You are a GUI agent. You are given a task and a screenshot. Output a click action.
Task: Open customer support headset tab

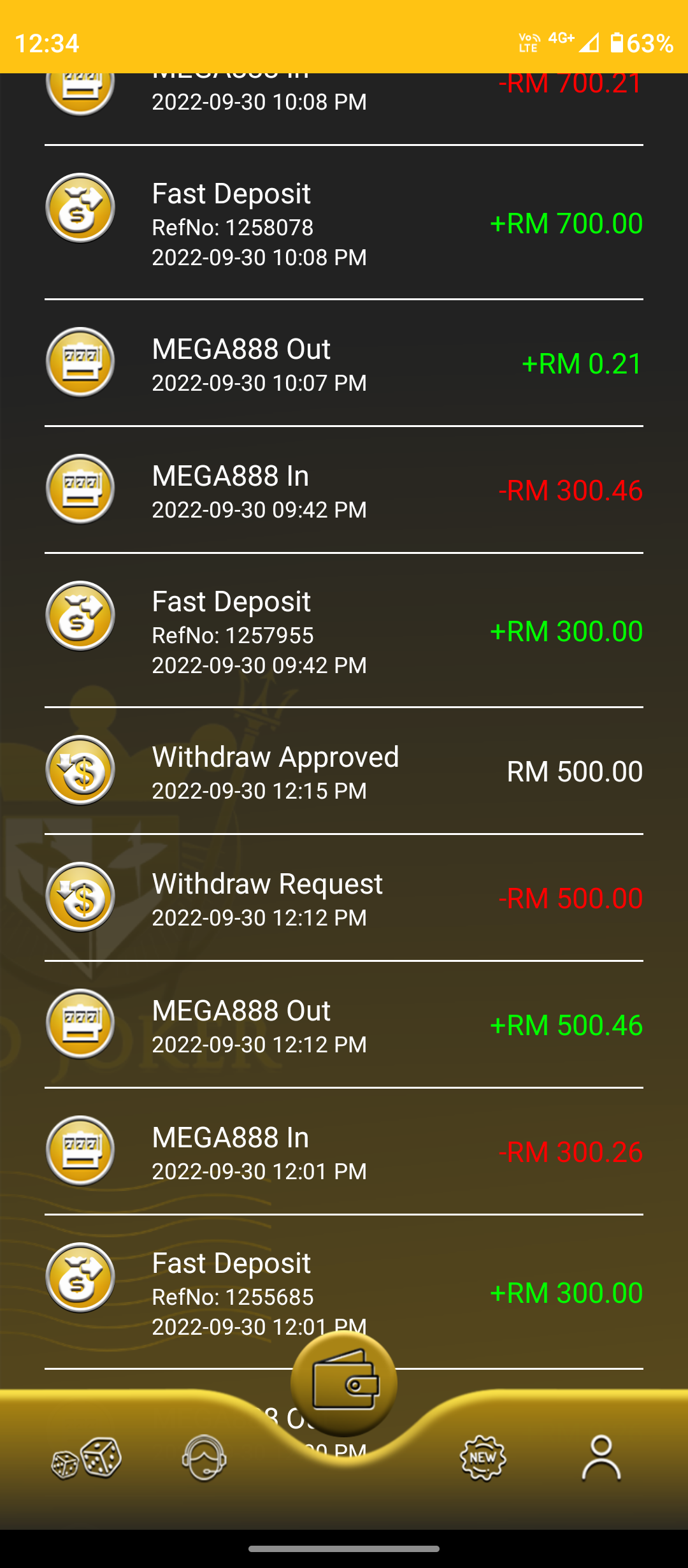coord(204,1458)
